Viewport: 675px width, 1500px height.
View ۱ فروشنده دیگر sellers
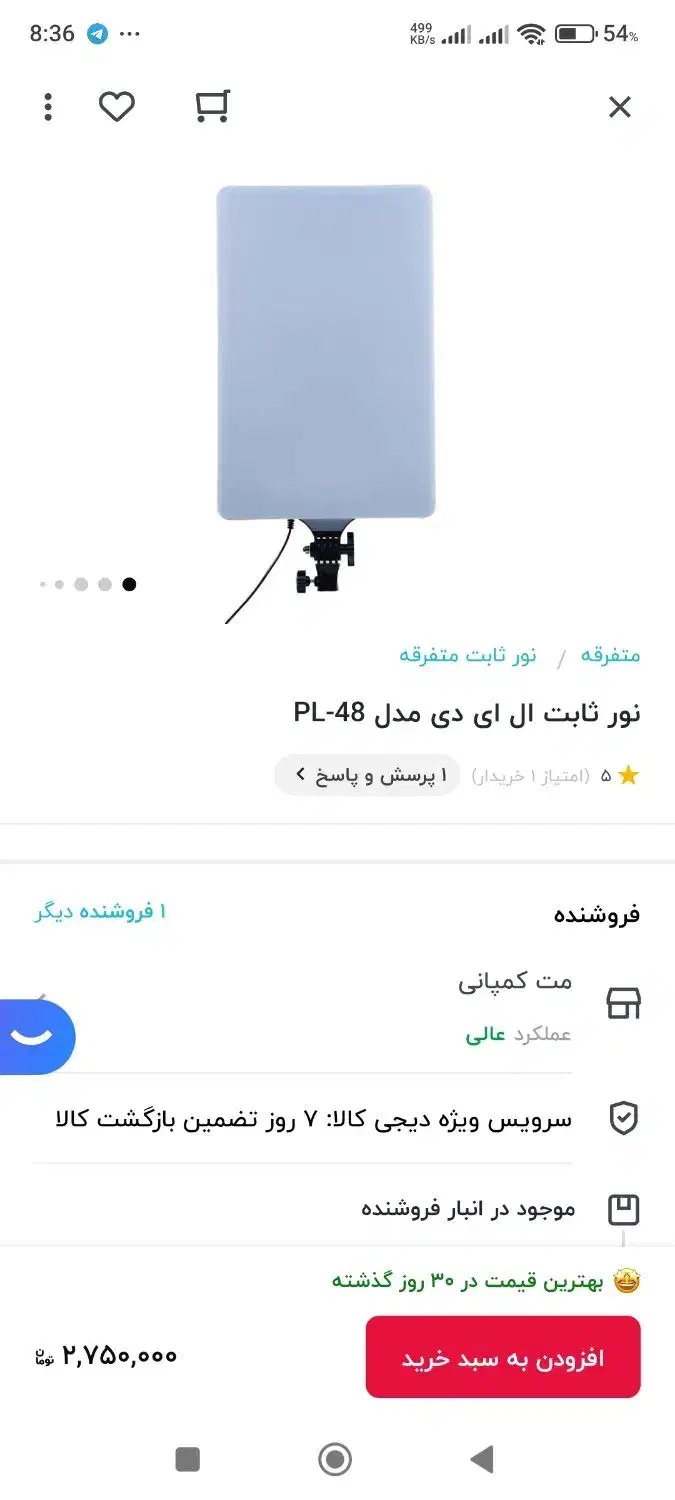tap(100, 911)
